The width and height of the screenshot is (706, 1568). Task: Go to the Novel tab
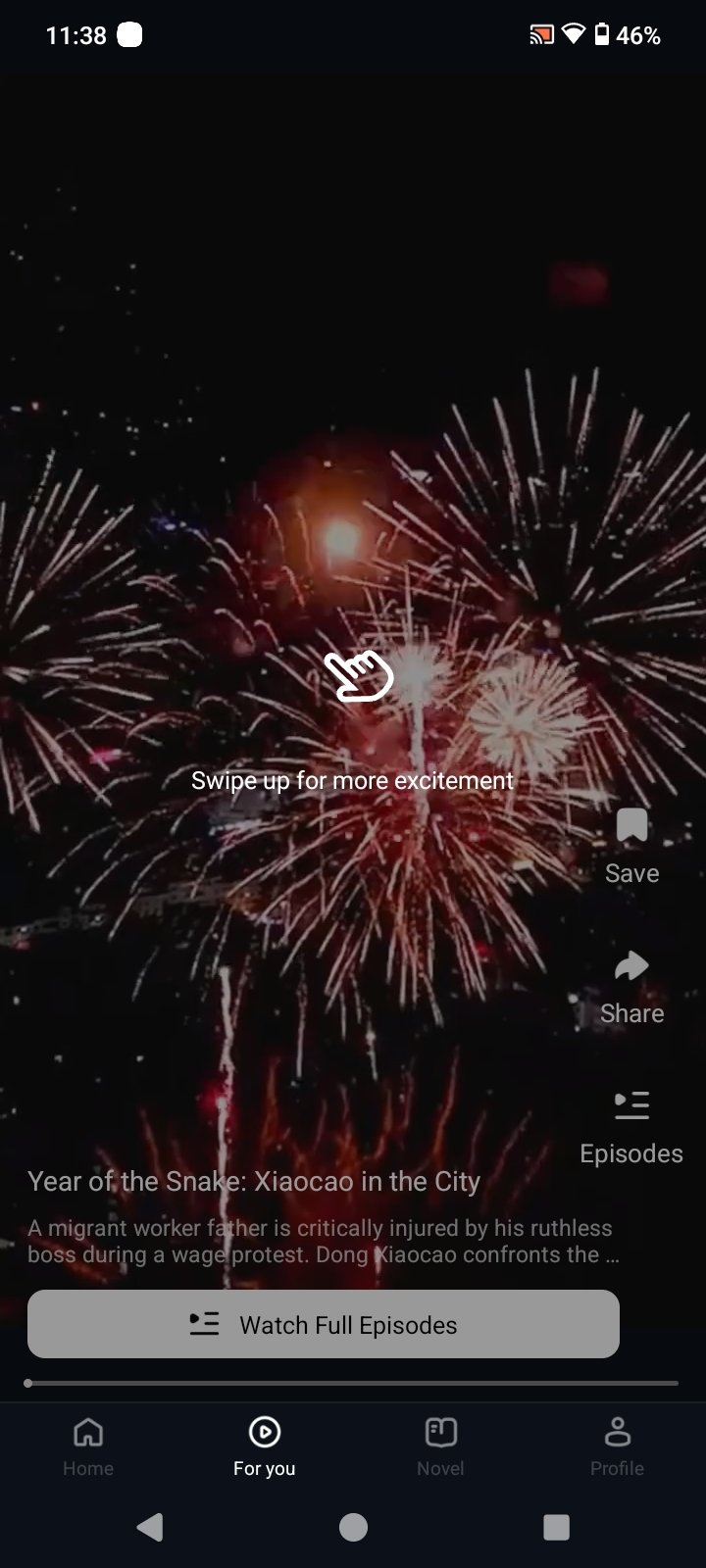(440, 1445)
